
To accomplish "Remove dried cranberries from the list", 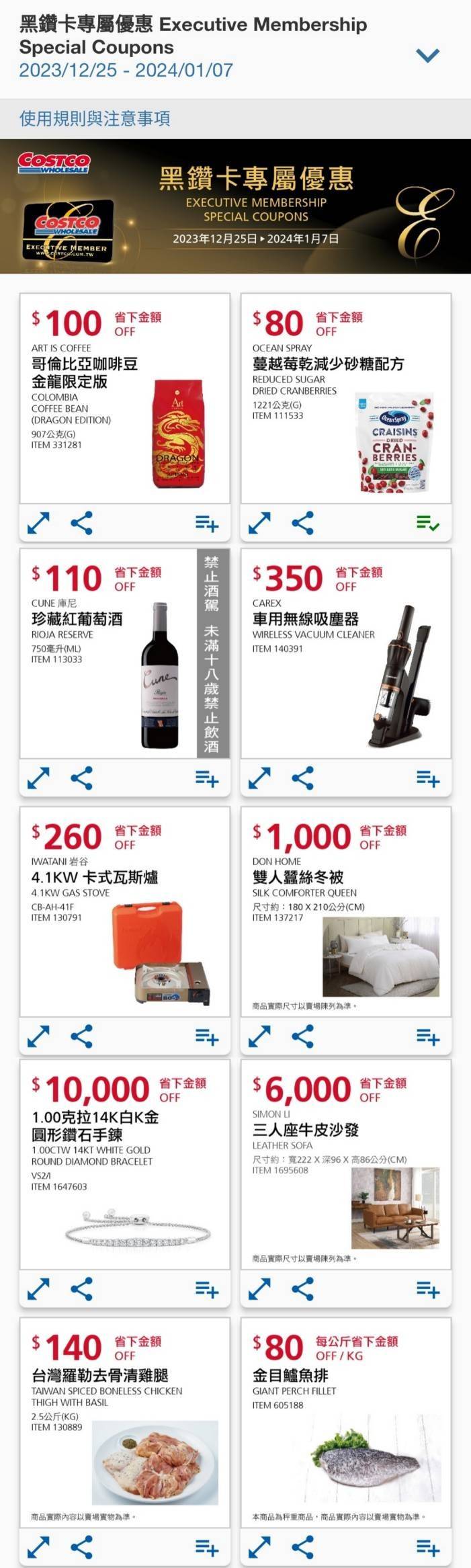I will coord(427,523).
